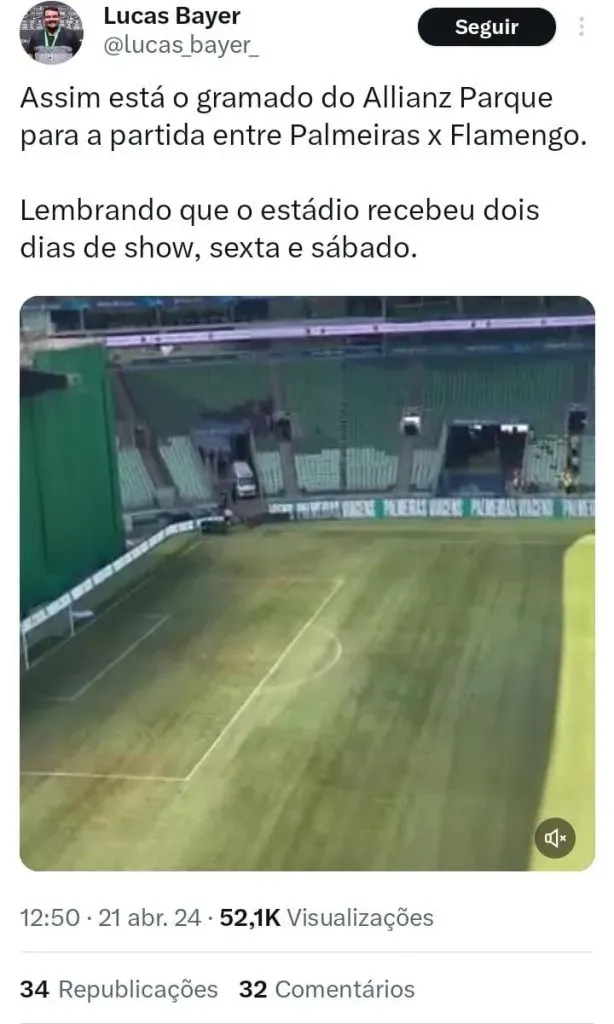The height and width of the screenshot is (1024, 614).
Task: View the 32 Comentários
Action: (x=327, y=989)
